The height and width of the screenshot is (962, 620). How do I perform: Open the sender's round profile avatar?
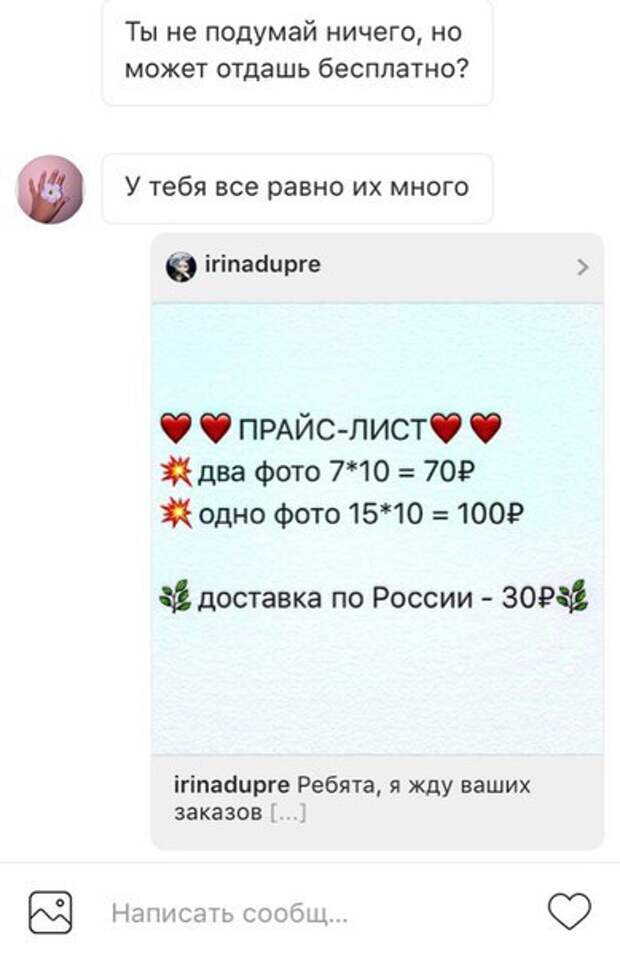coord(51,189)
